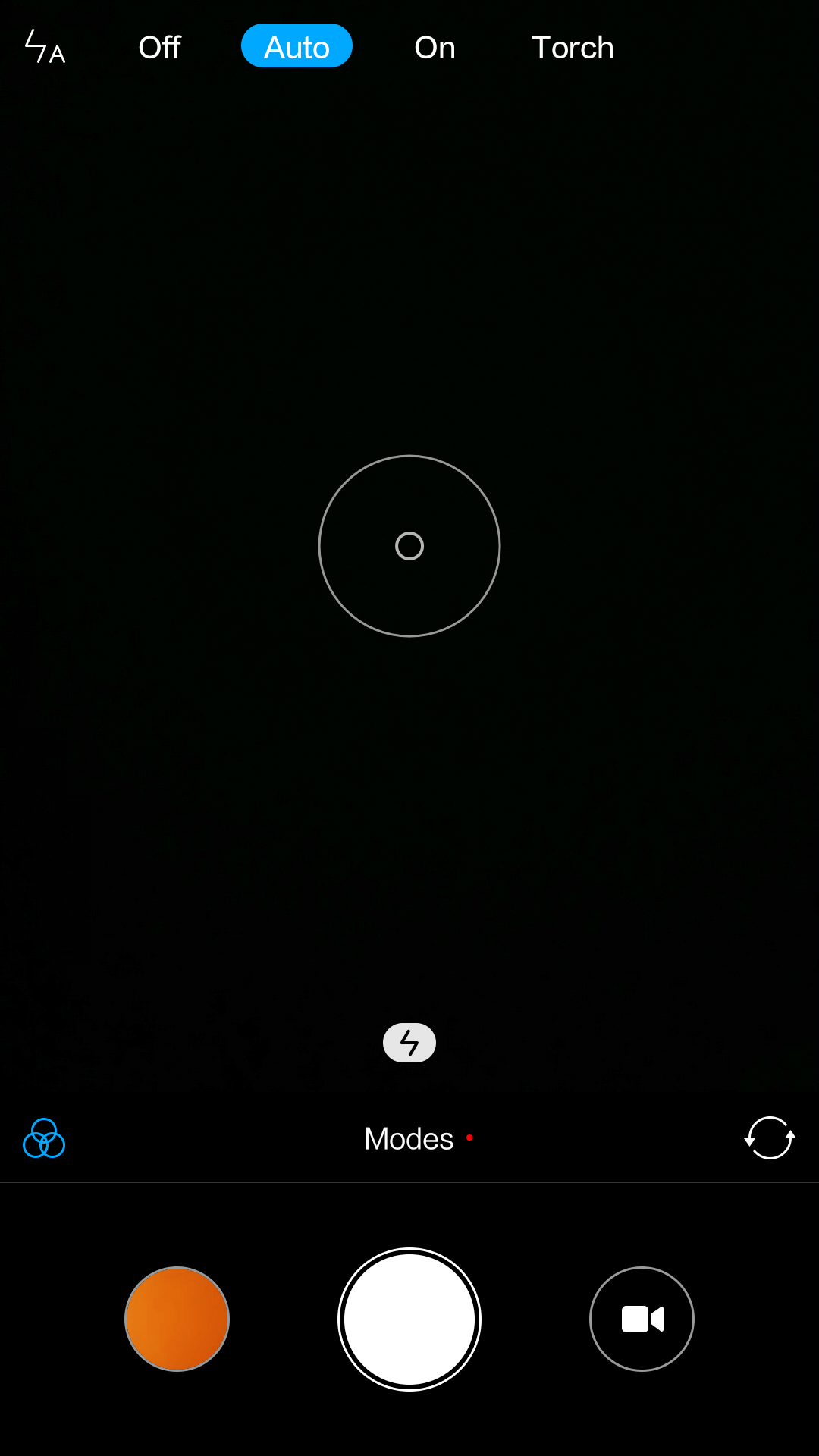The height and width of the screenshot is (1456, 819).
Task: Open the color filters
Action: [44, 1138]
